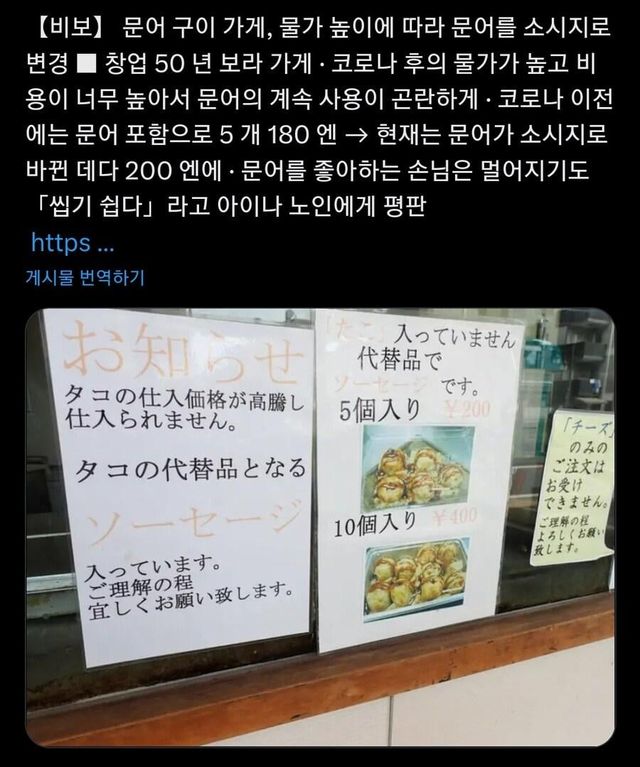Open the https link in the post
The width and height of the screenshot is (640, 767).
point(72,243)
